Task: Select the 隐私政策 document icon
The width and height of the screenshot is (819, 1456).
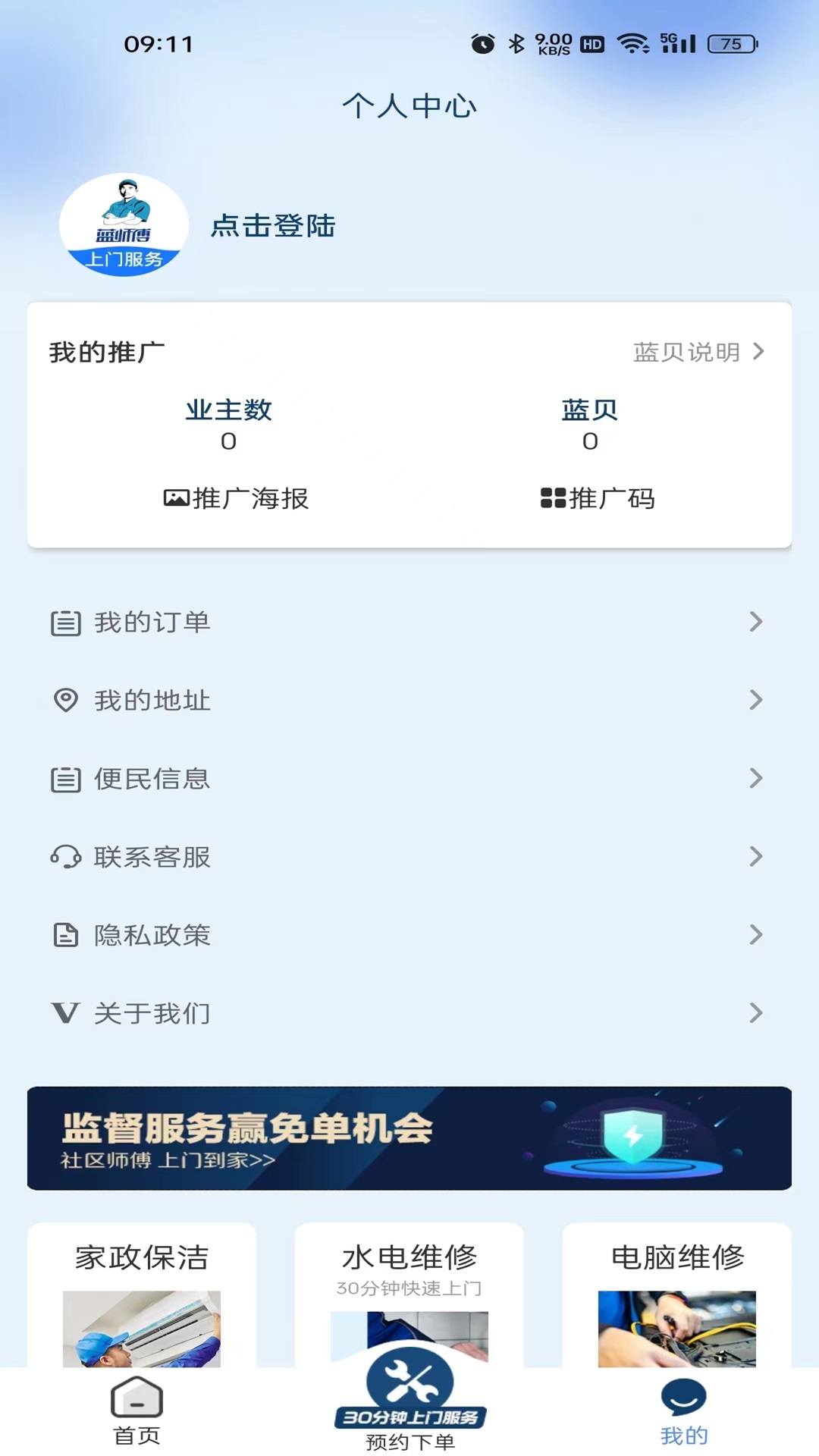Action: [x=65, y=935]
